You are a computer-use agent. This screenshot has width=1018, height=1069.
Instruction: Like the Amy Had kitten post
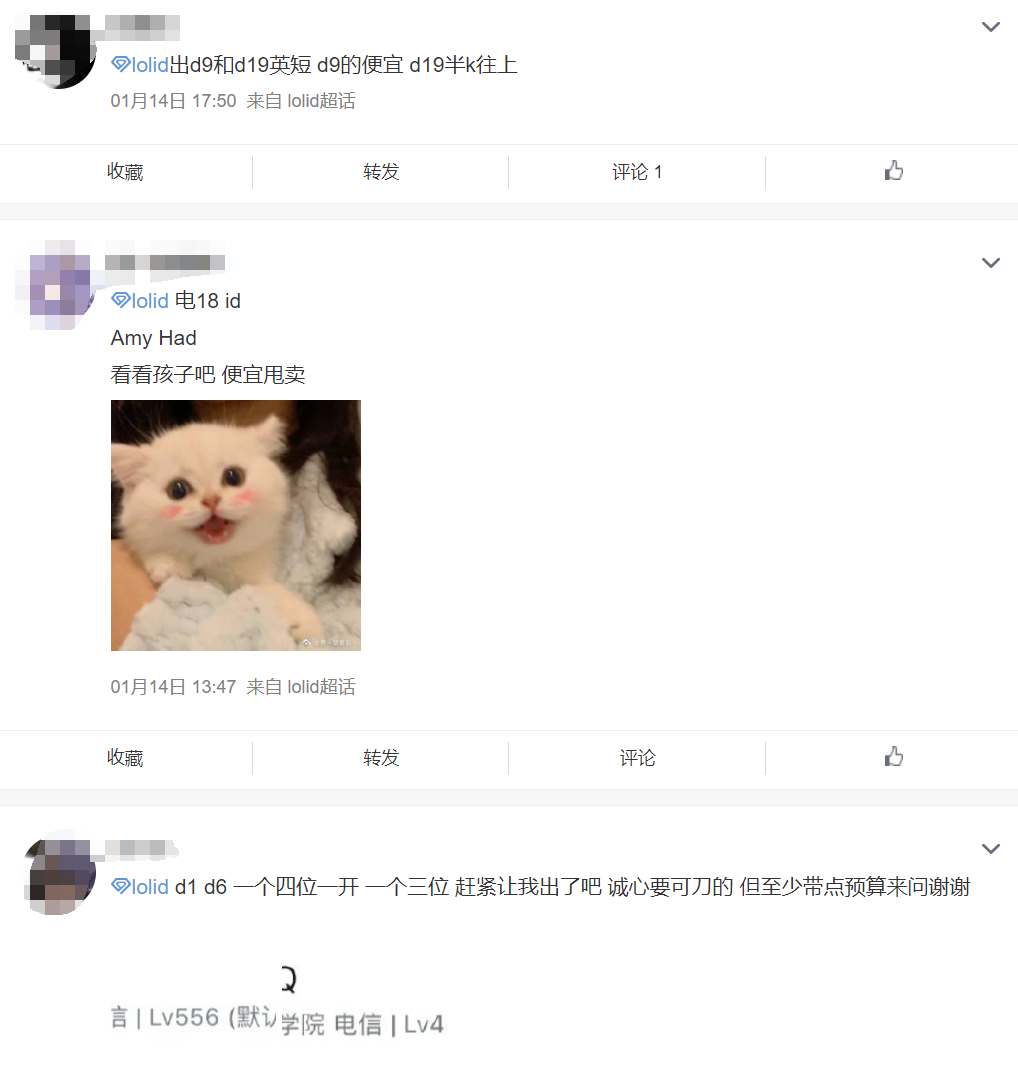tap(893, 757)
